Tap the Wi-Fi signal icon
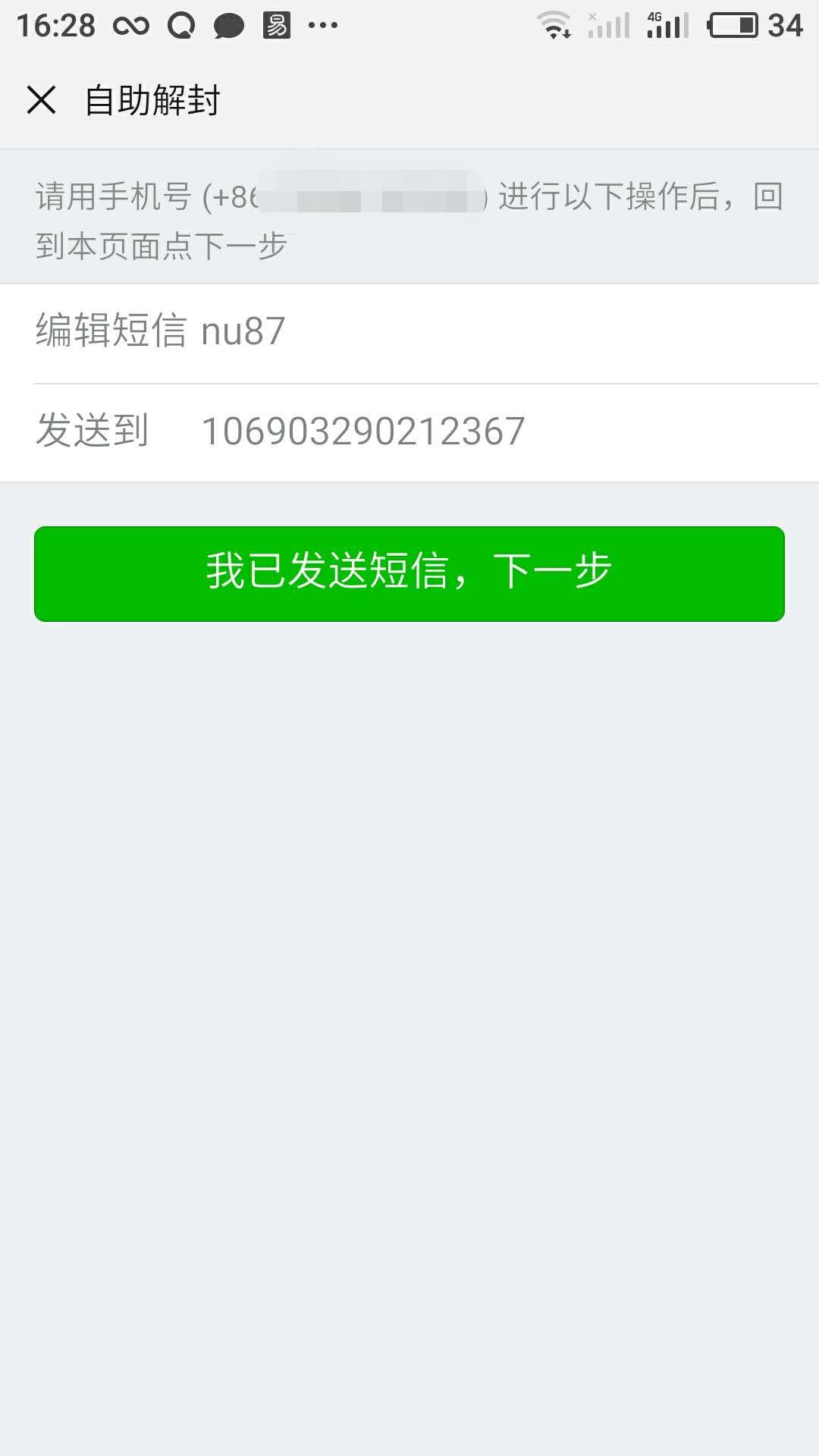This screenshot has width=819, height=1456. point(553,25)
